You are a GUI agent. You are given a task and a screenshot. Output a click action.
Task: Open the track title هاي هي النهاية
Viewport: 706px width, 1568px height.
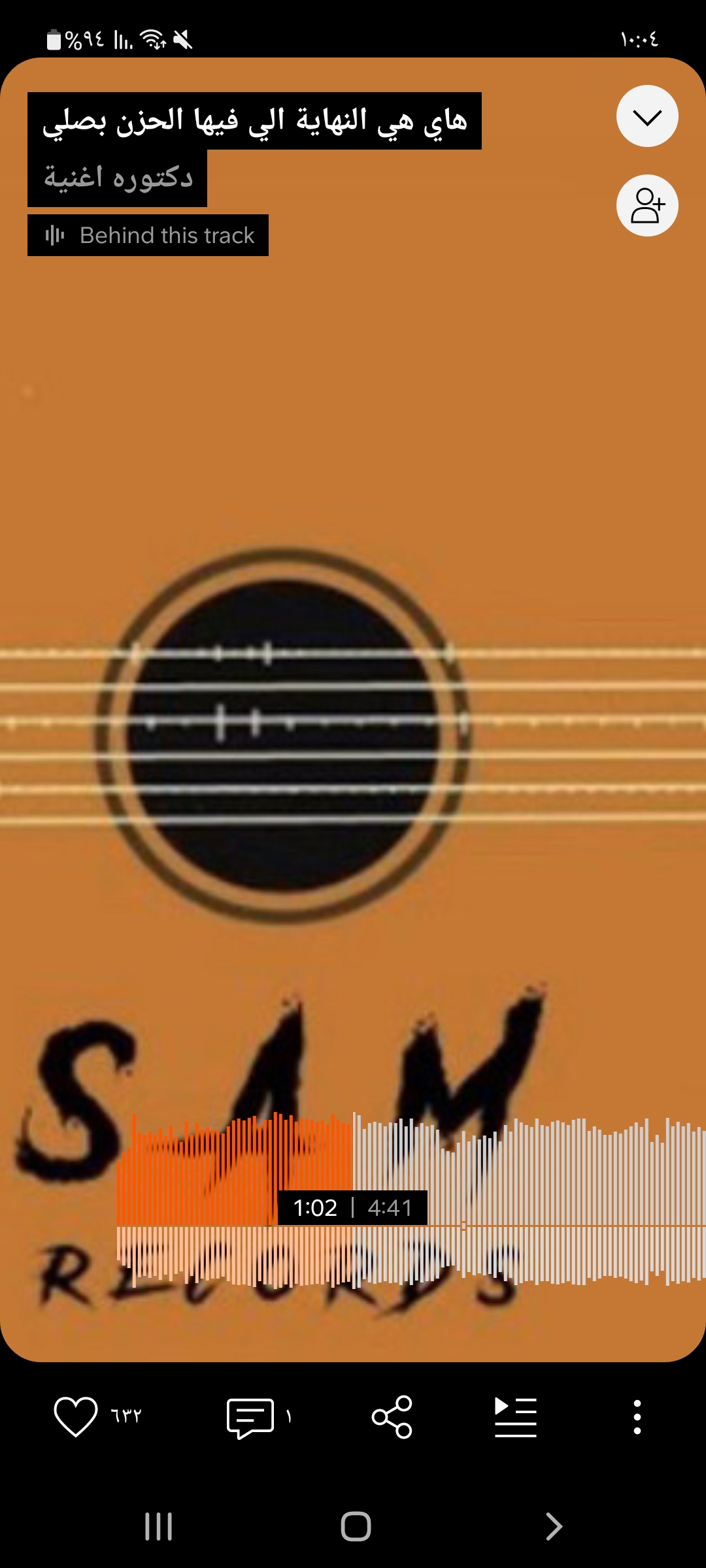point(254,121)
